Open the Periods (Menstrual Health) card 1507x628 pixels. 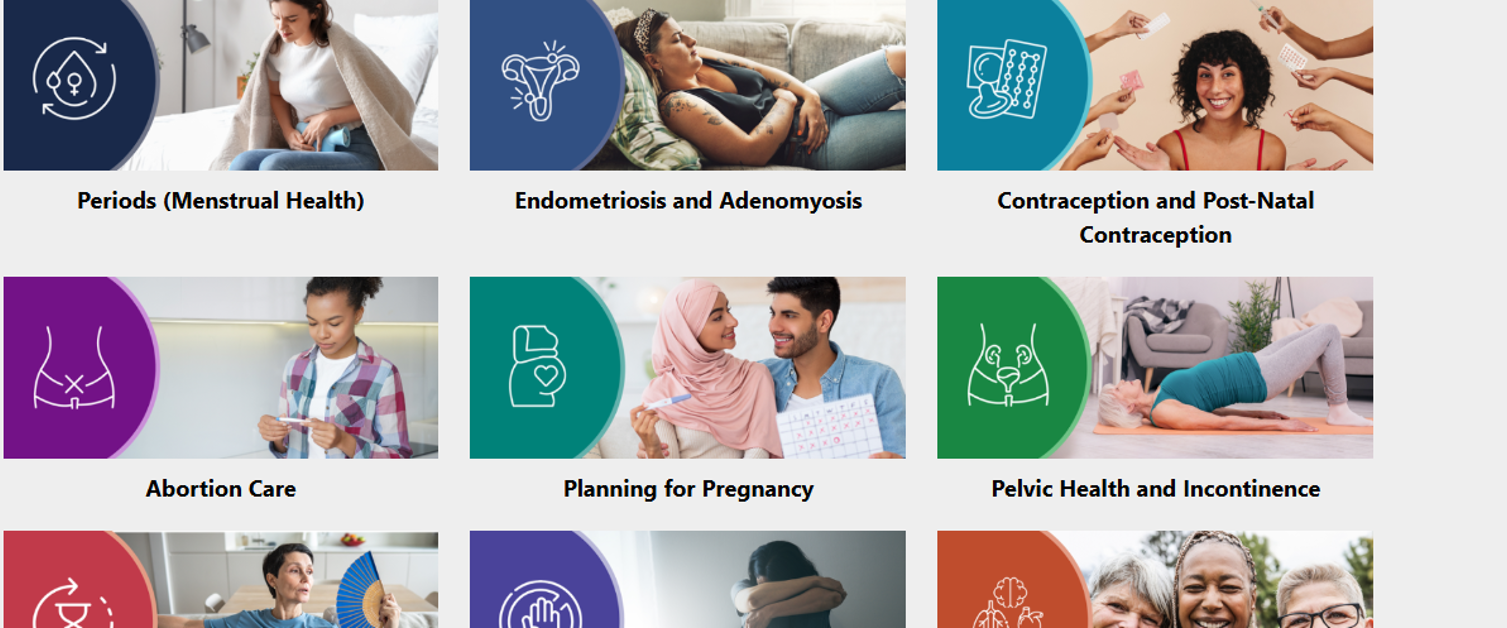220,201
